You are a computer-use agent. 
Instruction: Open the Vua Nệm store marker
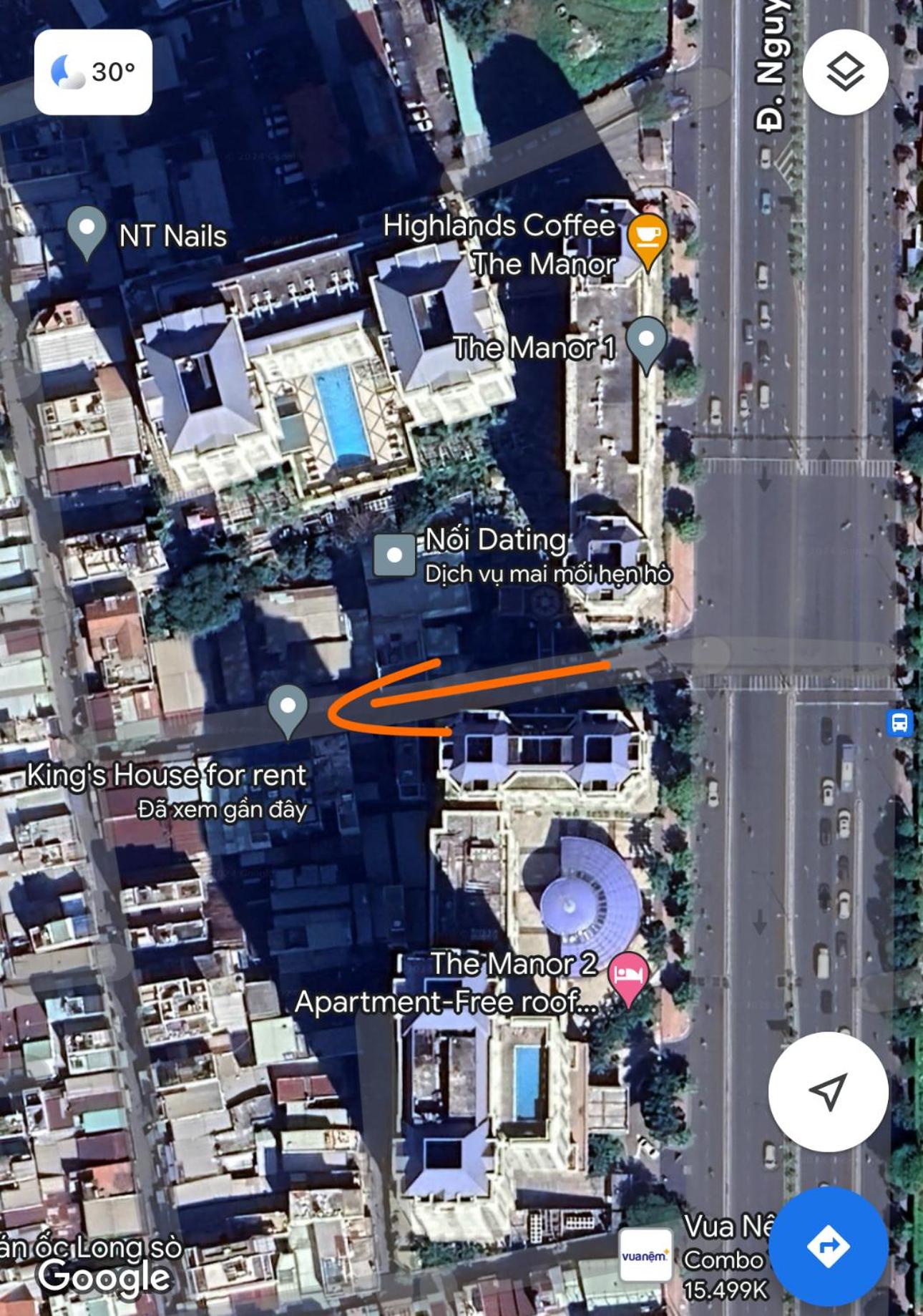[645, 1256]
